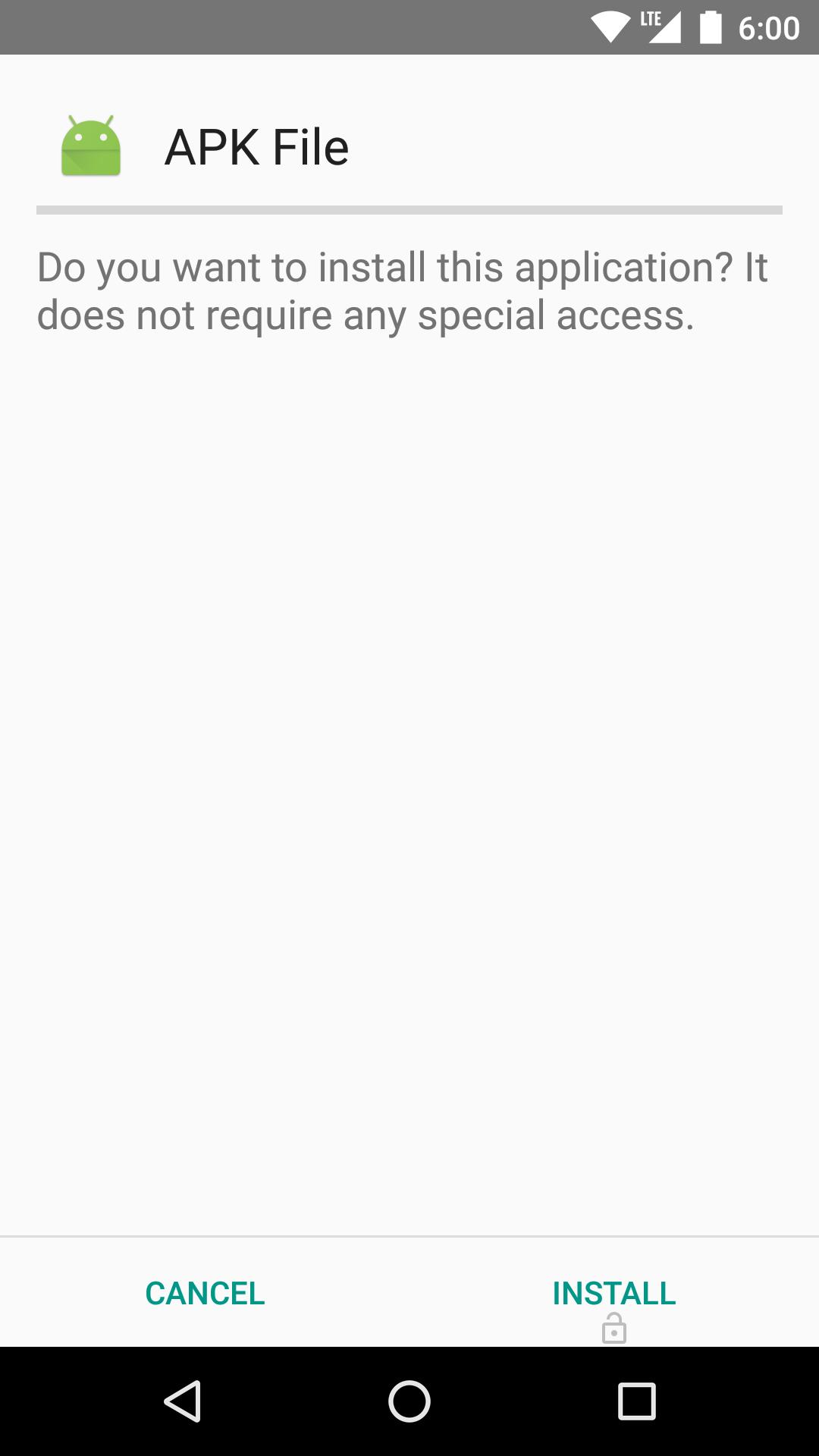This screenshot has width=819, height=1456.
Task: Go back using the navigation bar
Action: pos(183,1401)
